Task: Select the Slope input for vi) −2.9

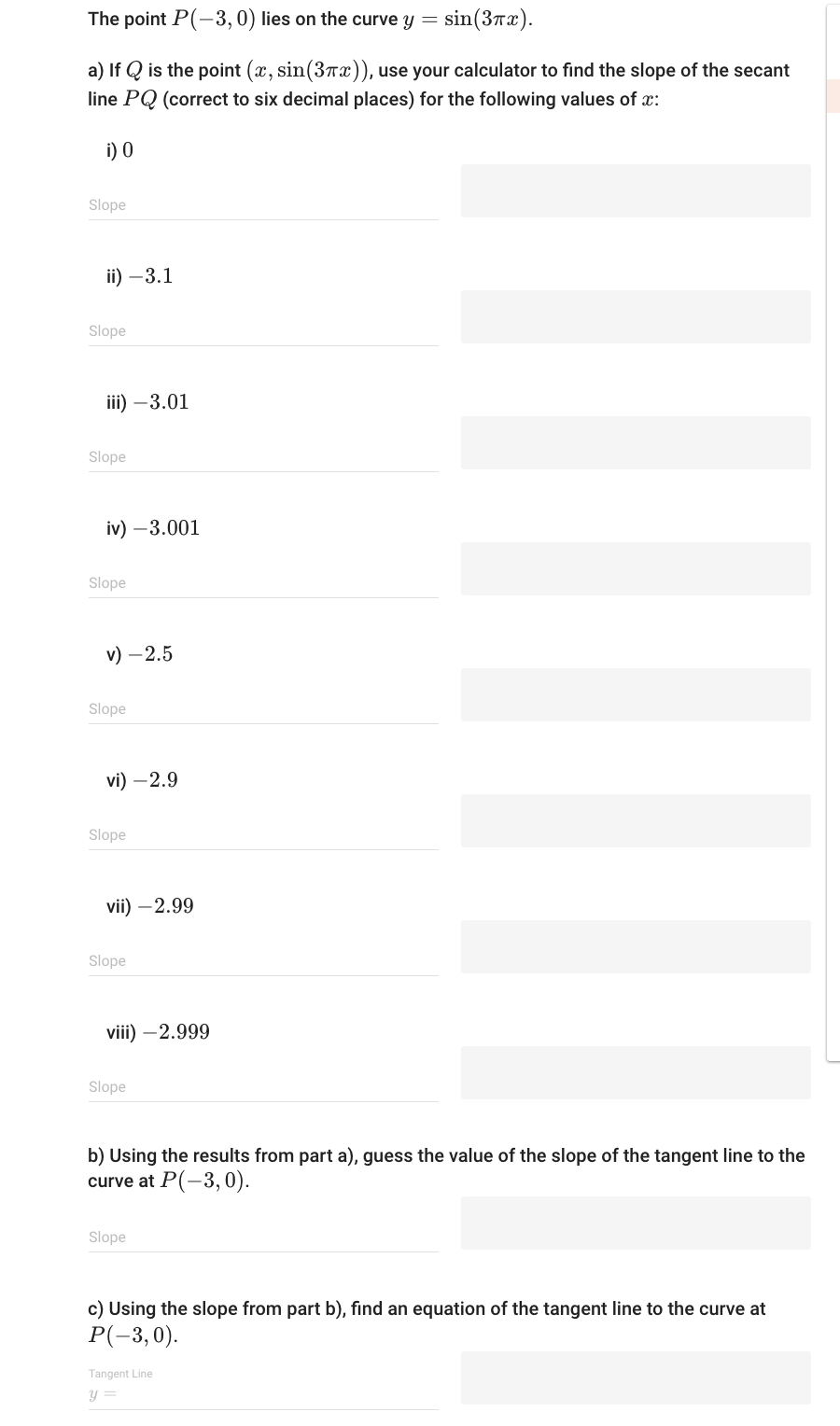Action: coord(263,835)
